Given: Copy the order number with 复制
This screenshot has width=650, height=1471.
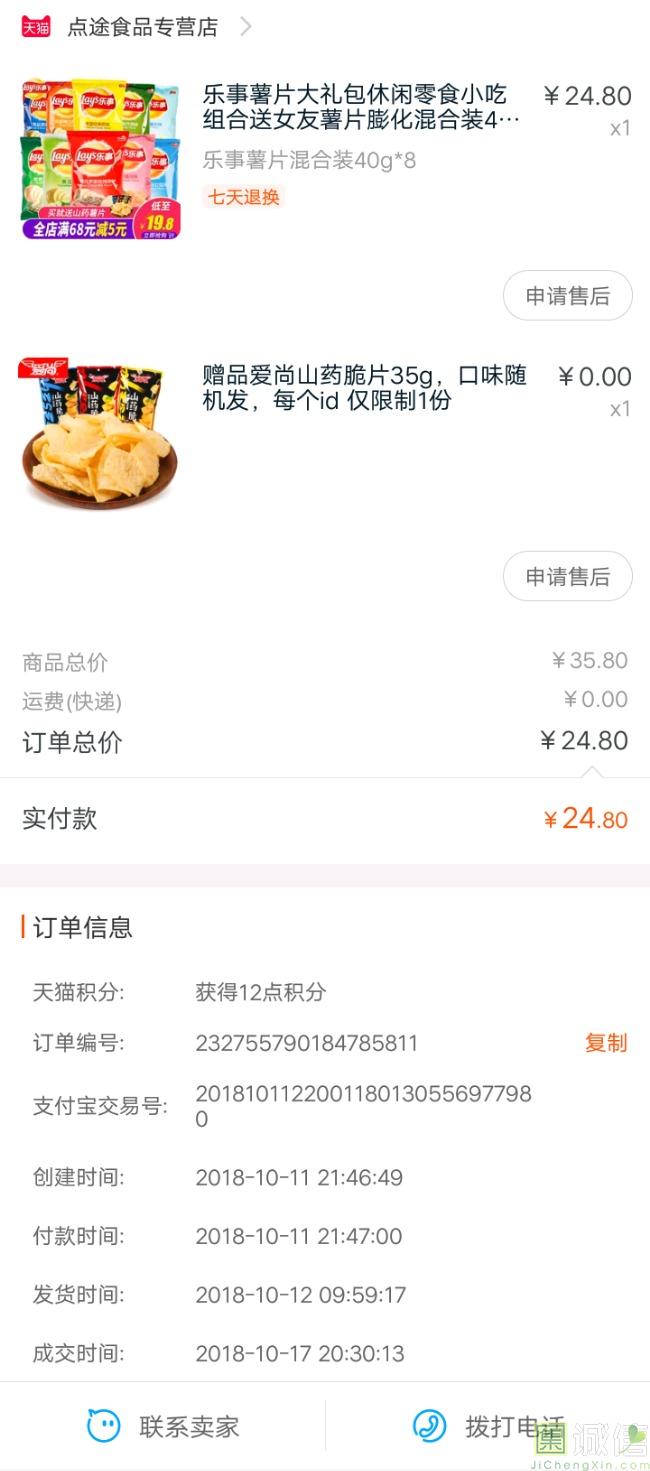Looking at the screenshot, I should pyautogui.click(x=605, y=1043).
